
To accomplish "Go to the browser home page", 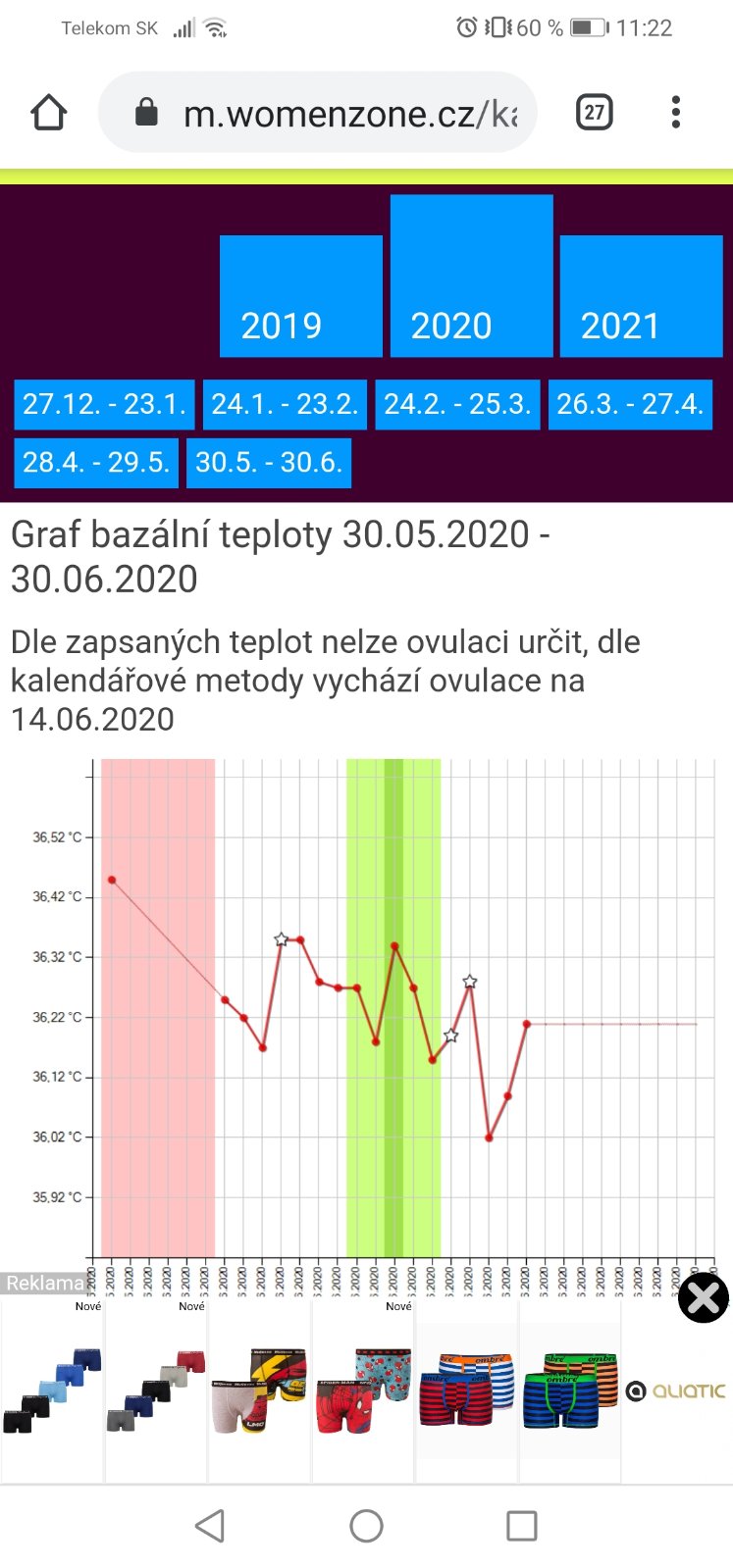I will point(48,113).
